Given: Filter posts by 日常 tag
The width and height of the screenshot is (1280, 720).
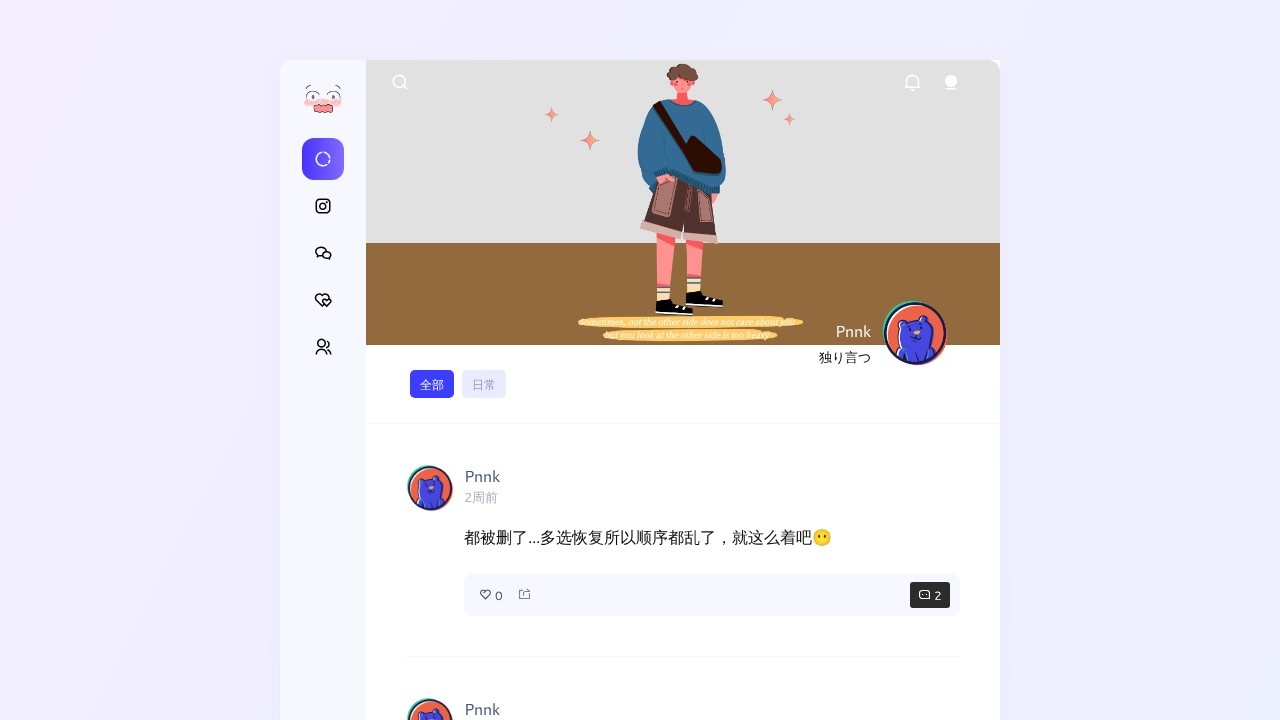Looking at the screenshot, I should 484,384.
